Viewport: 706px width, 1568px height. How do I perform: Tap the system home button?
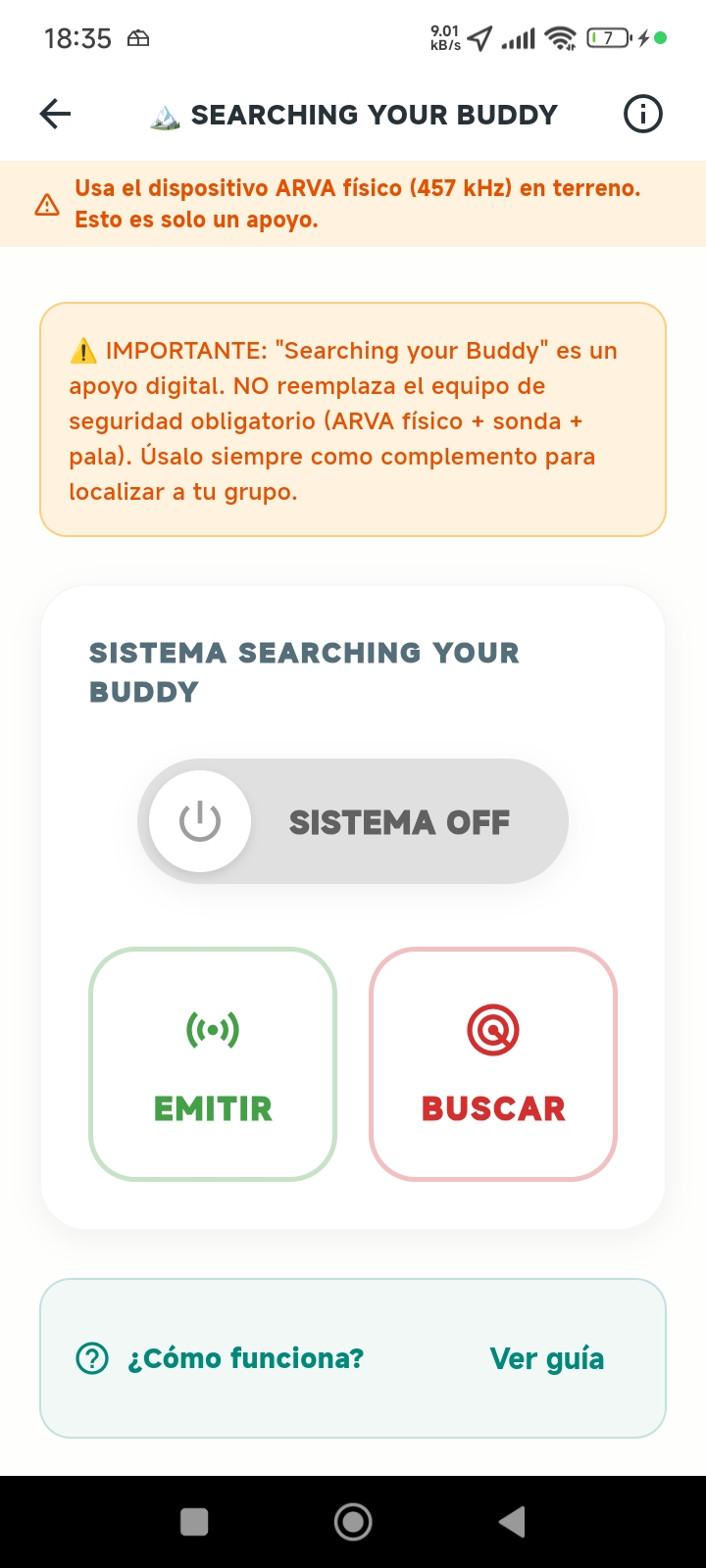pos(353,1522)
